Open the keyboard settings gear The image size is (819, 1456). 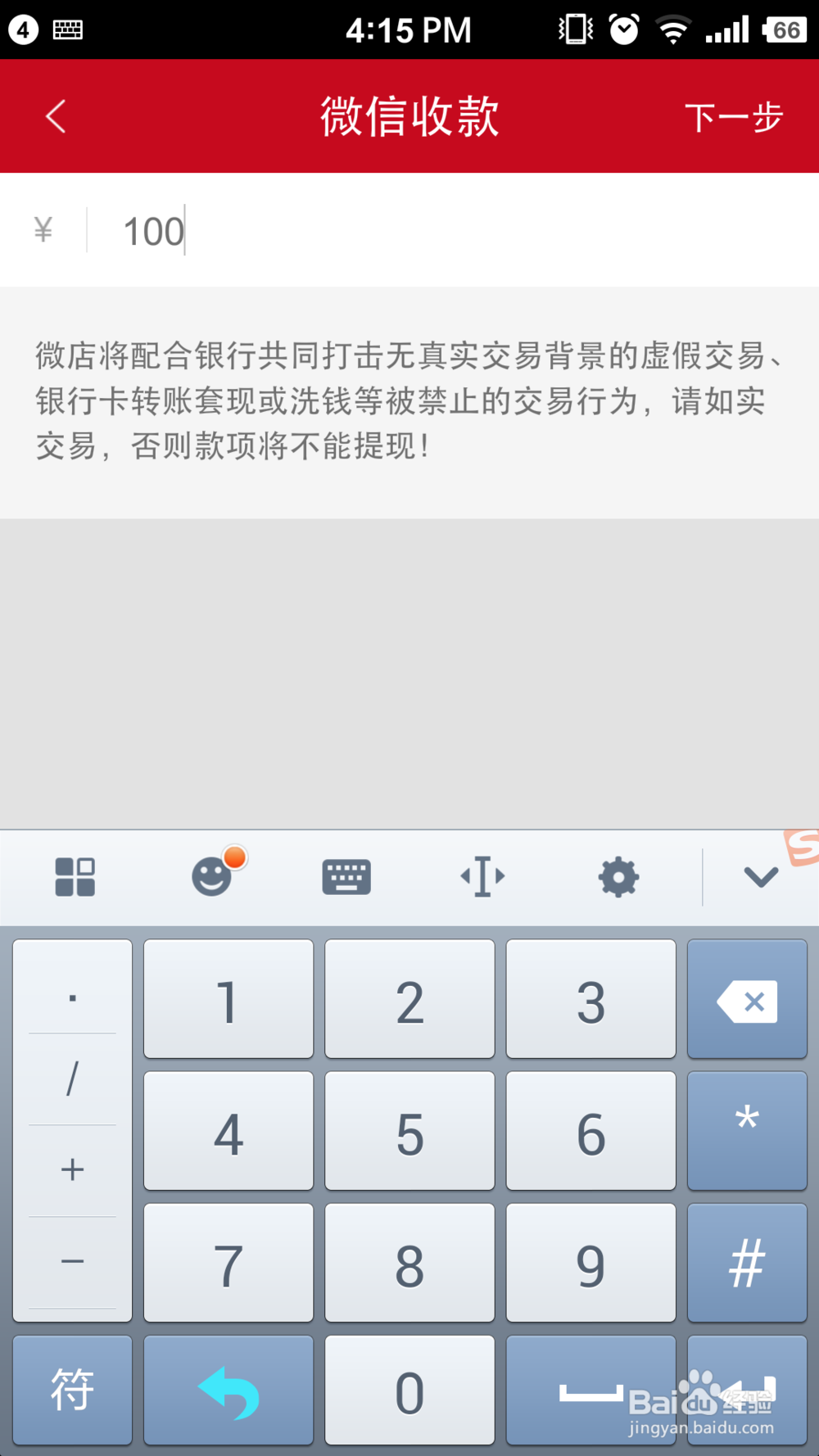point(618,876)
